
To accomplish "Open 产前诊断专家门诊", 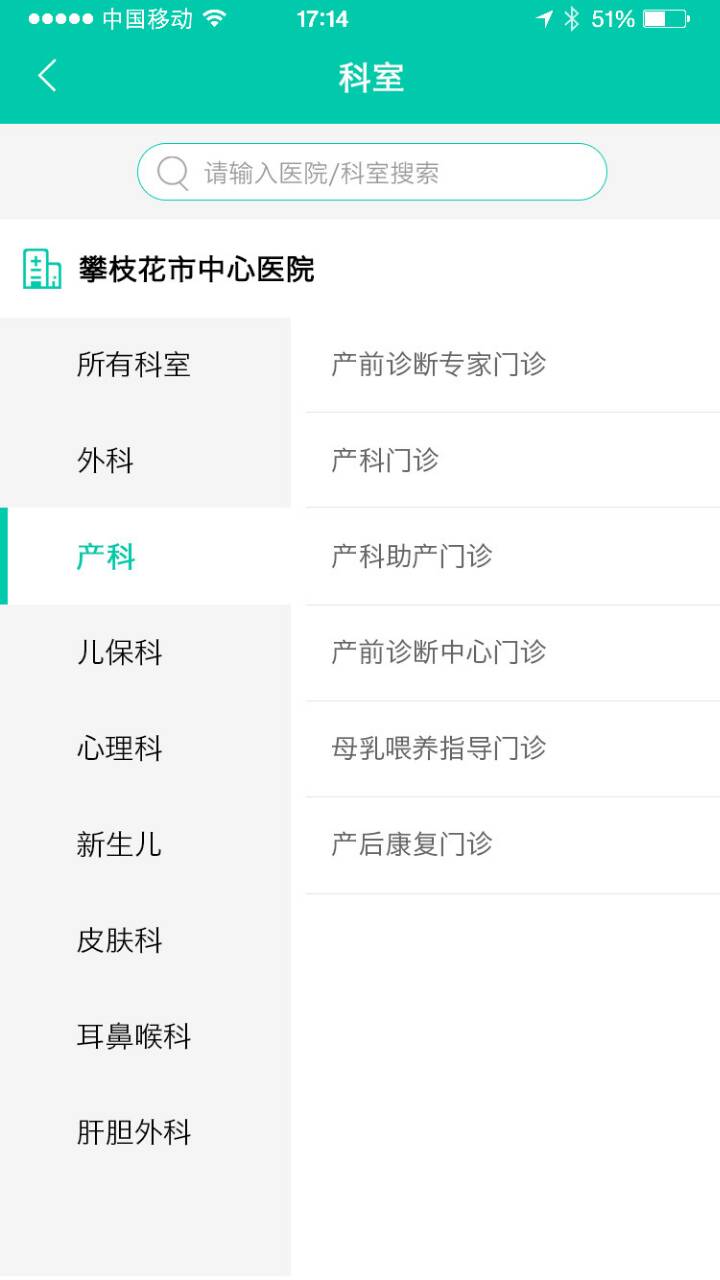I will [x=513, y=365].
